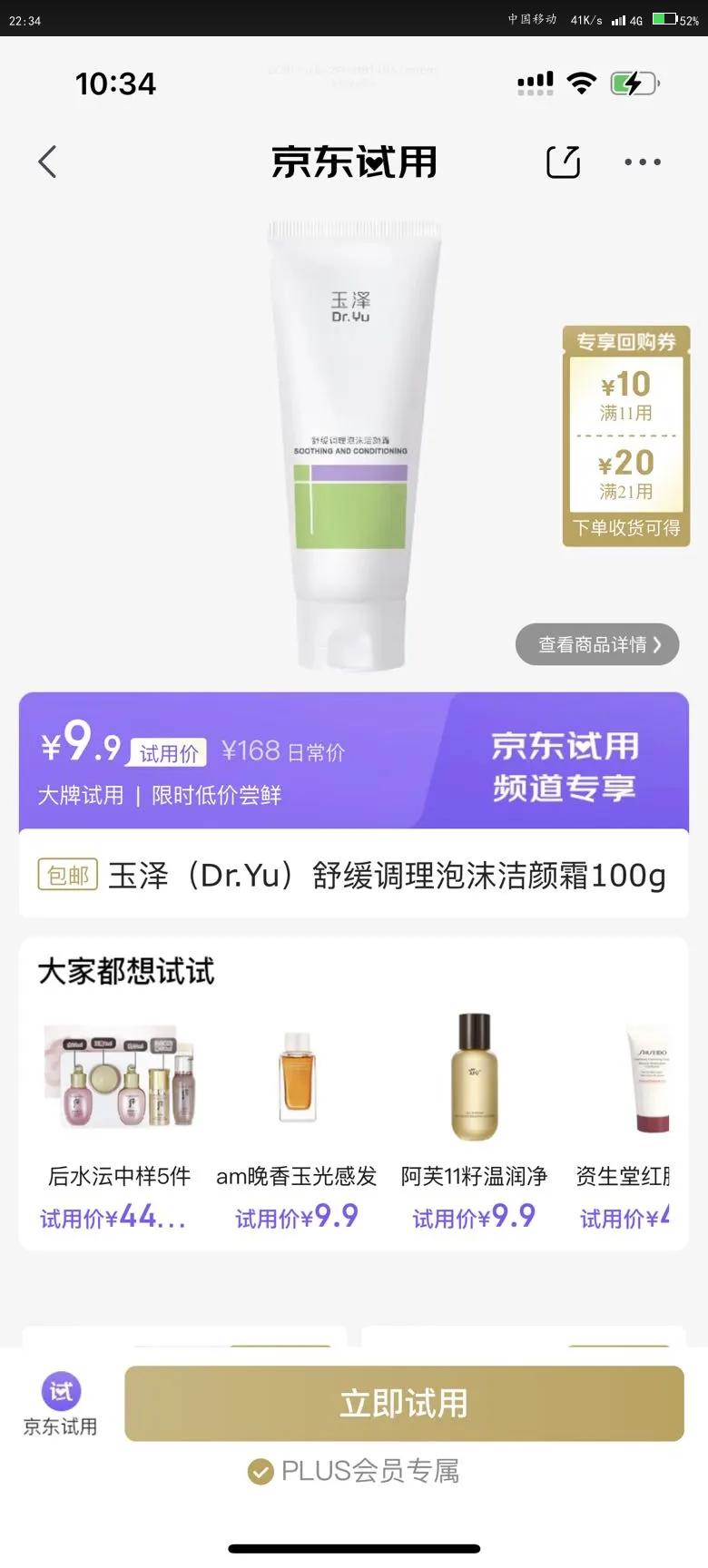
Task: Open the 玉泽舒缓调理泡沫洁颜霜 title row
Action: [386, 875]
